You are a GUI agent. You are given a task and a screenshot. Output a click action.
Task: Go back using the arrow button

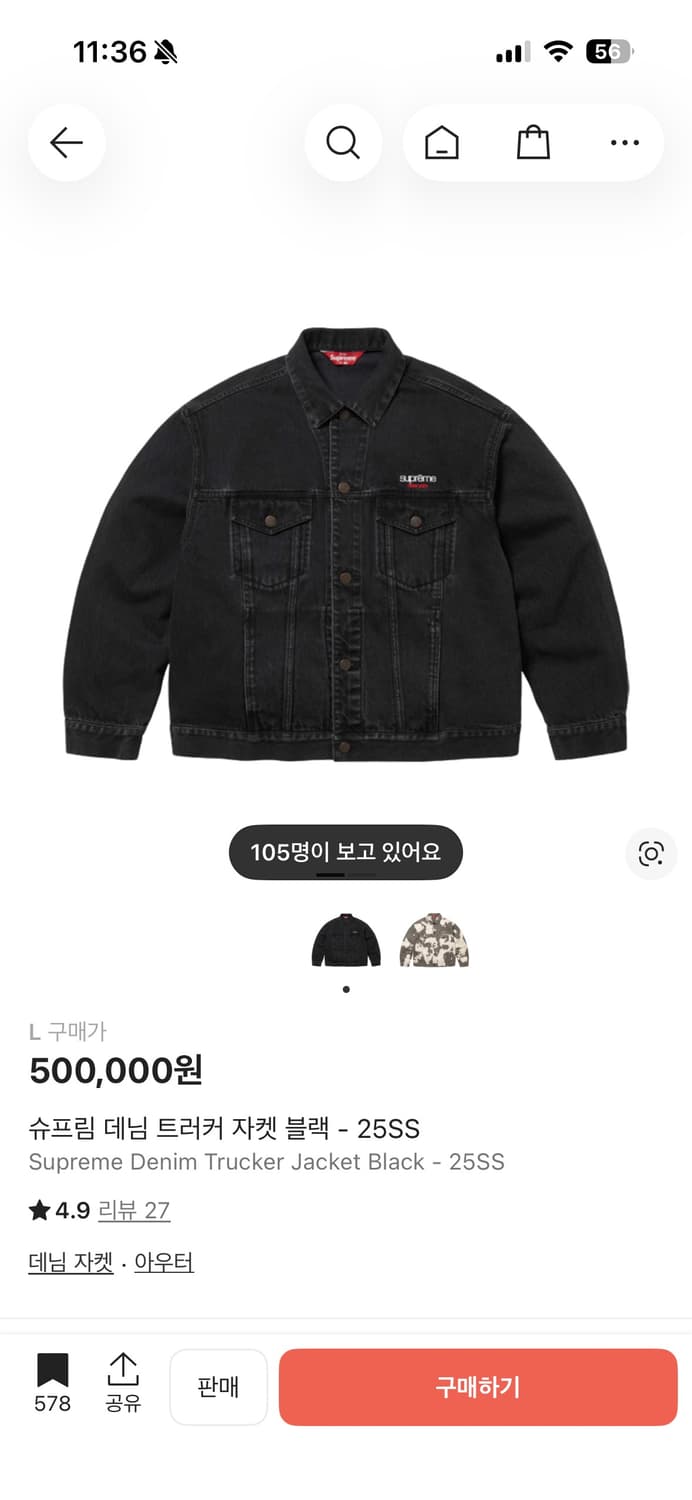click(66, 143)
